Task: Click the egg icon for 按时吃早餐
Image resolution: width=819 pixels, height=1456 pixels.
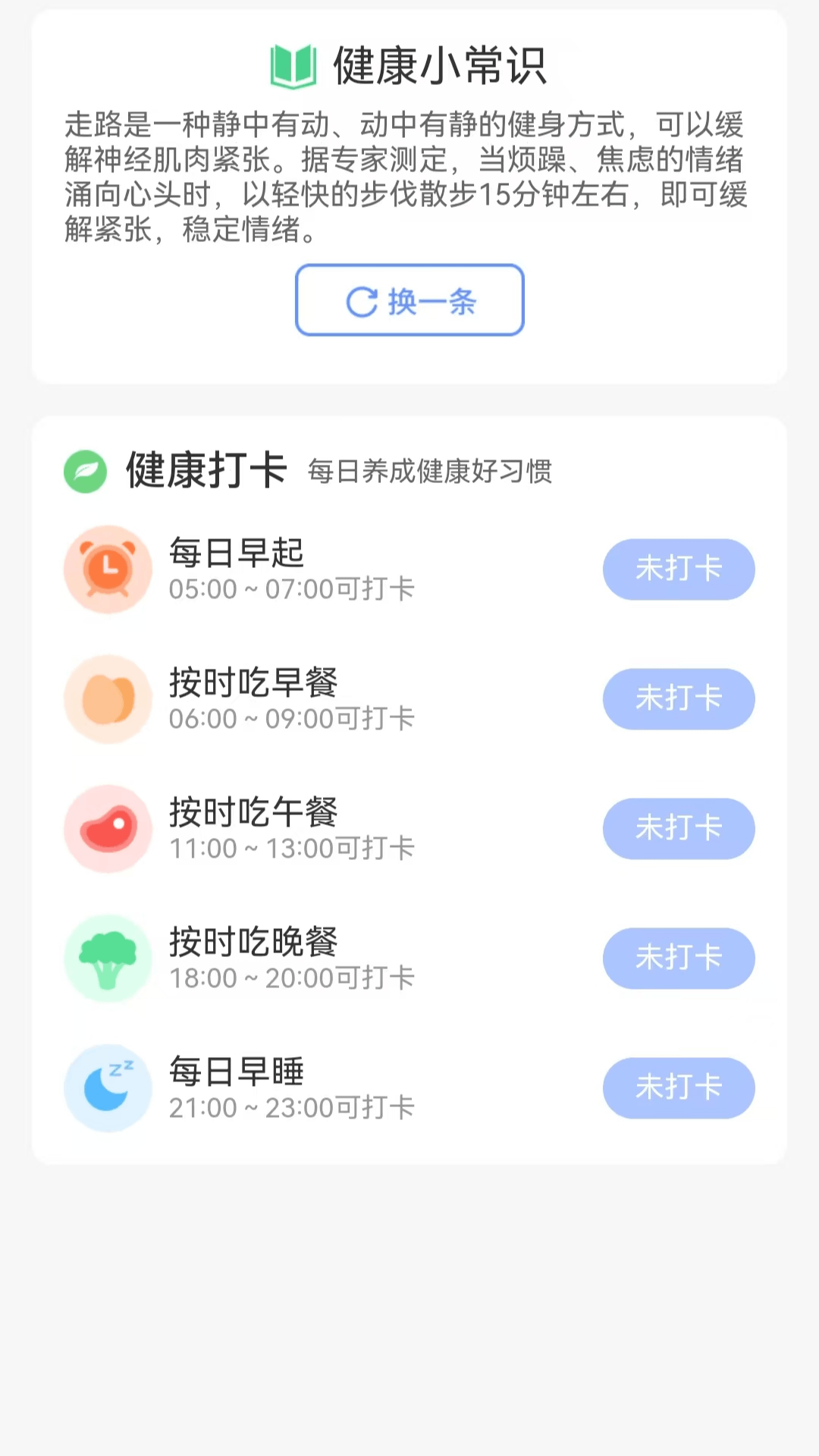Action: coord(108,698)
